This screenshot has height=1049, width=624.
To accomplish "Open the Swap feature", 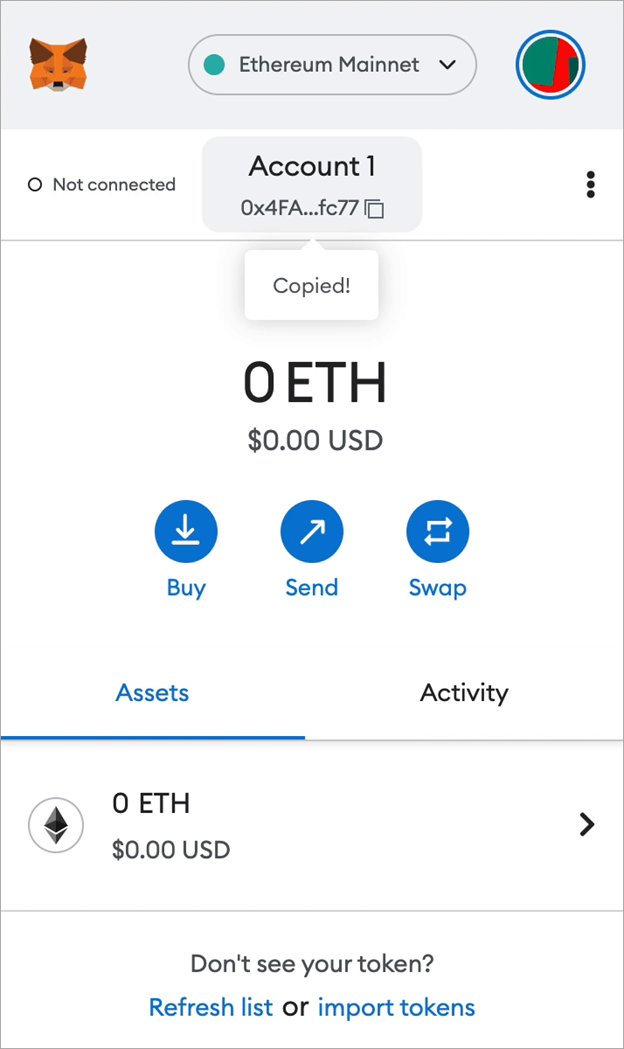I will point(438,531).
